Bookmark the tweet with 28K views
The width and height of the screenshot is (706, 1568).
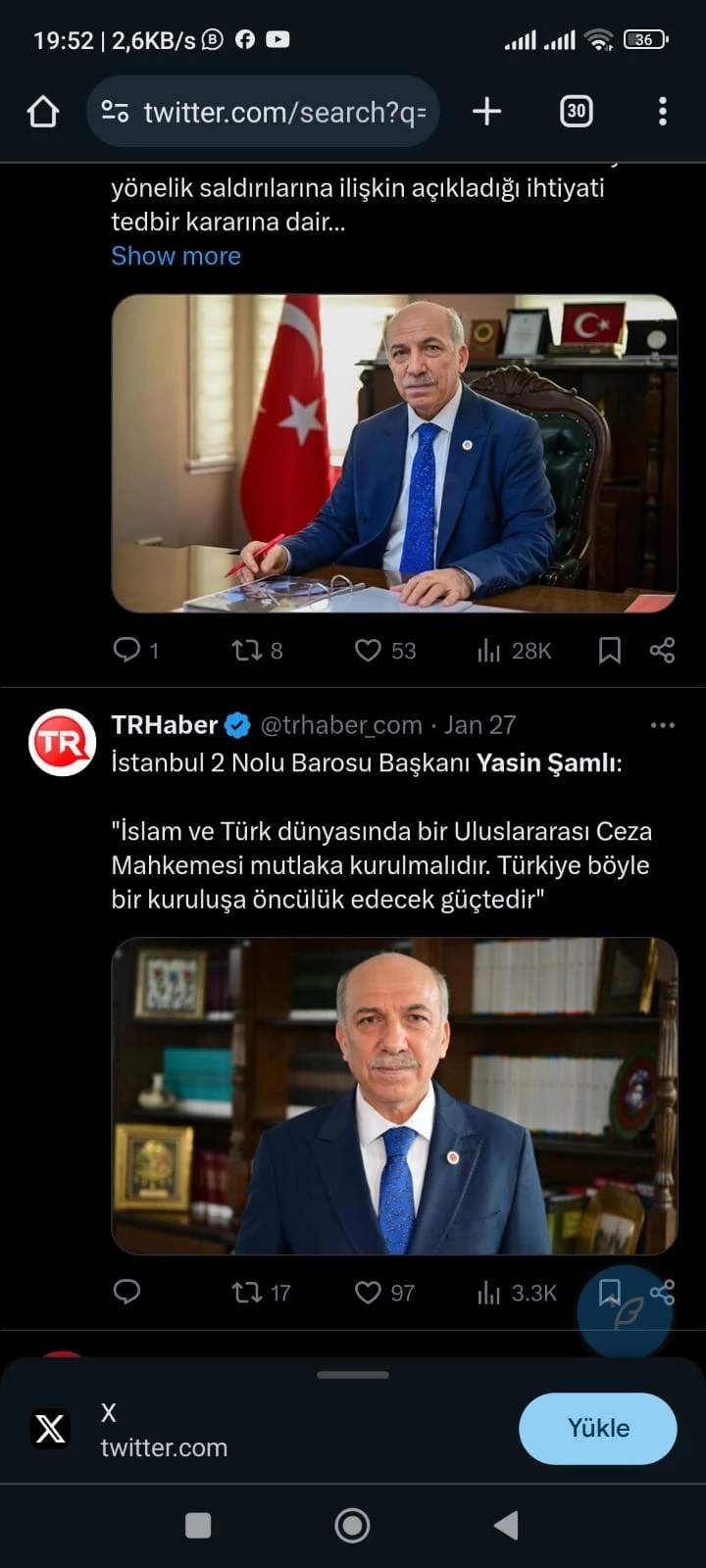(610, 650)
